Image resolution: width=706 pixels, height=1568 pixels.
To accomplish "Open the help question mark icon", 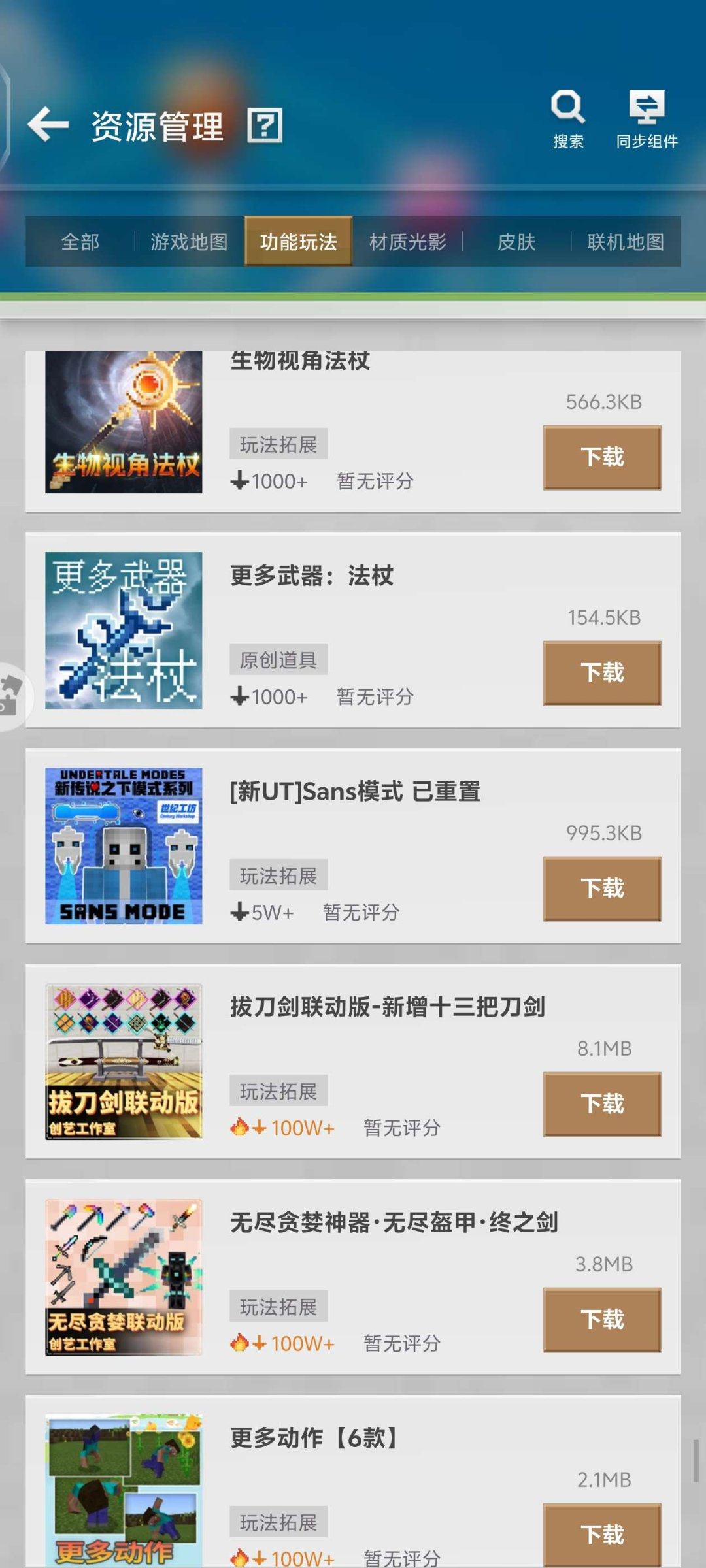I will pos(264,124).
